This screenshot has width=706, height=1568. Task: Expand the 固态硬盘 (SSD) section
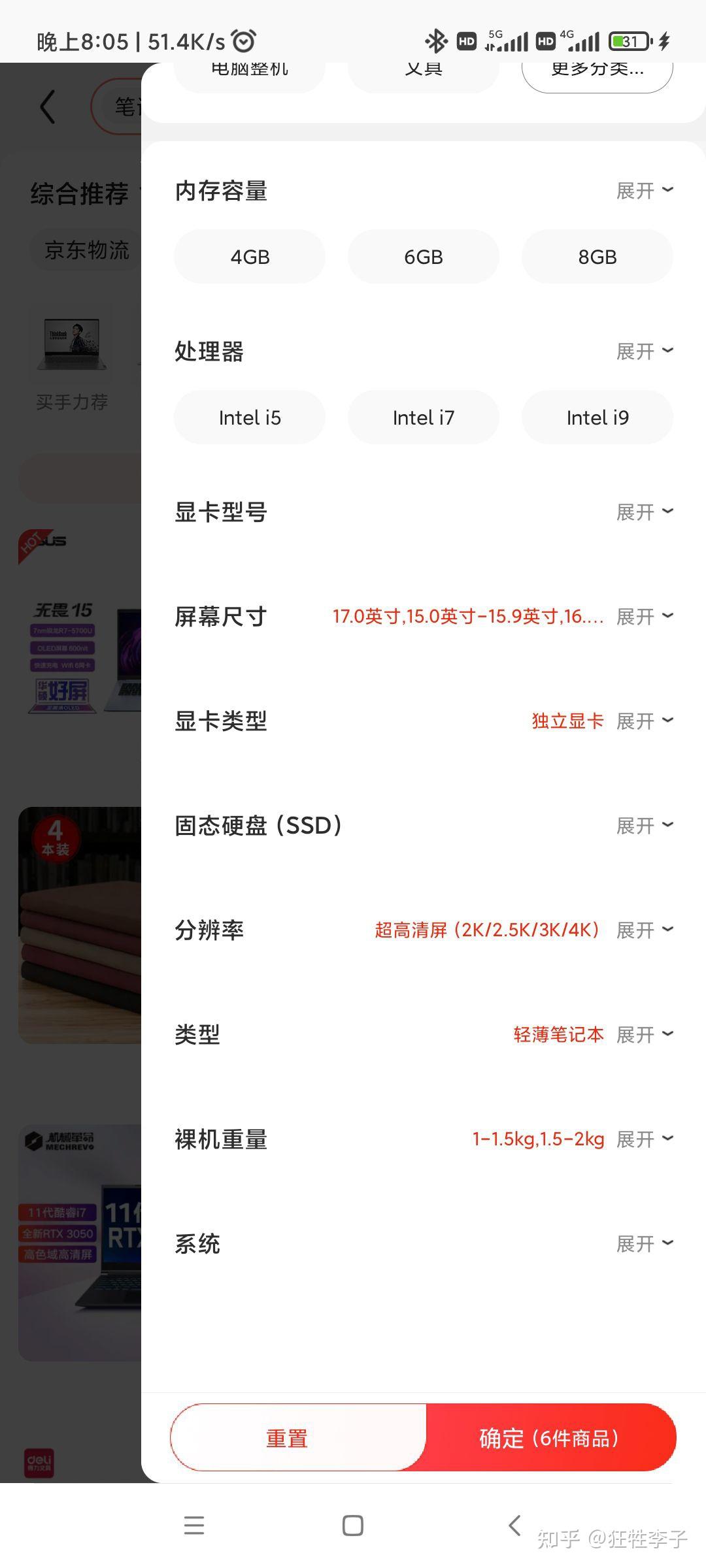click(x=645, y=826)
